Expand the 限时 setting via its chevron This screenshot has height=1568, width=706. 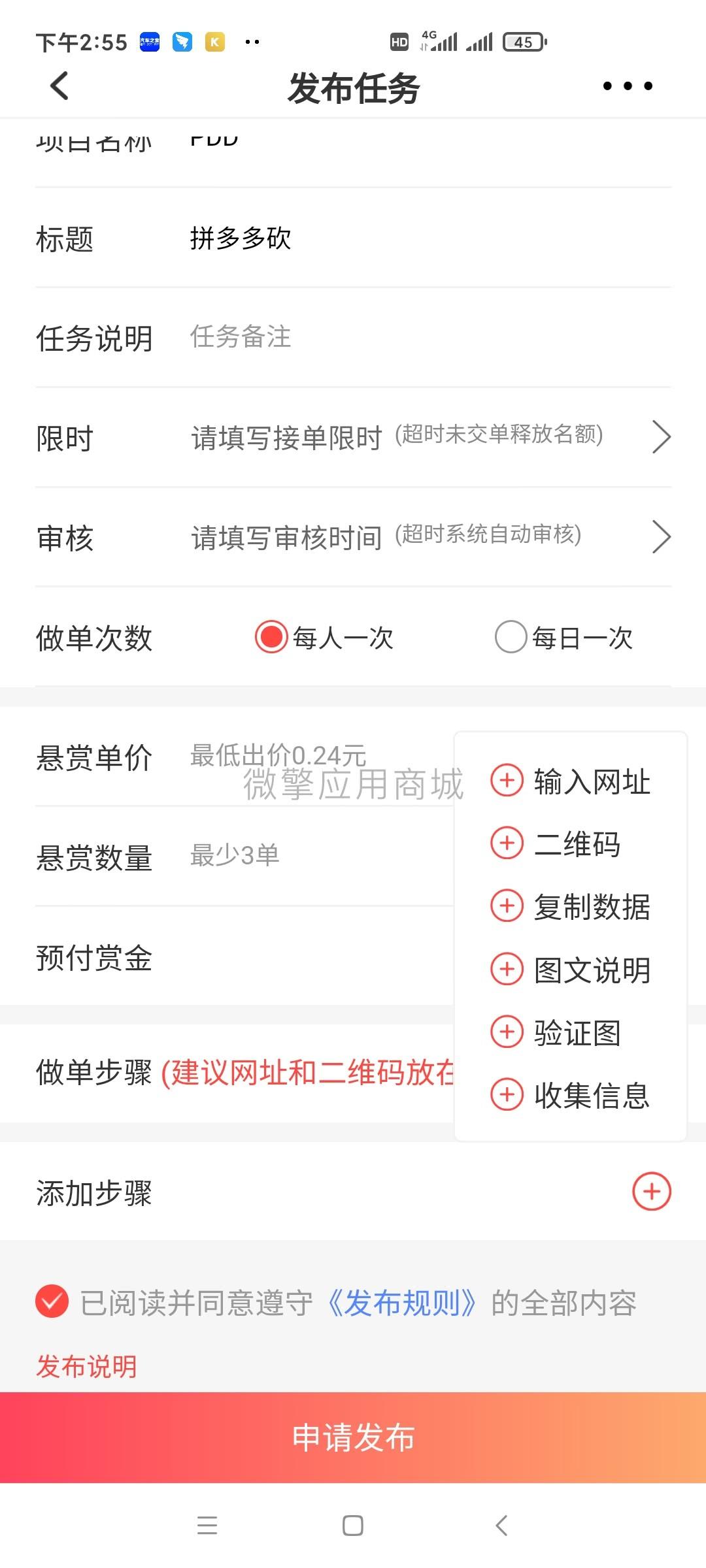point(662,436)
